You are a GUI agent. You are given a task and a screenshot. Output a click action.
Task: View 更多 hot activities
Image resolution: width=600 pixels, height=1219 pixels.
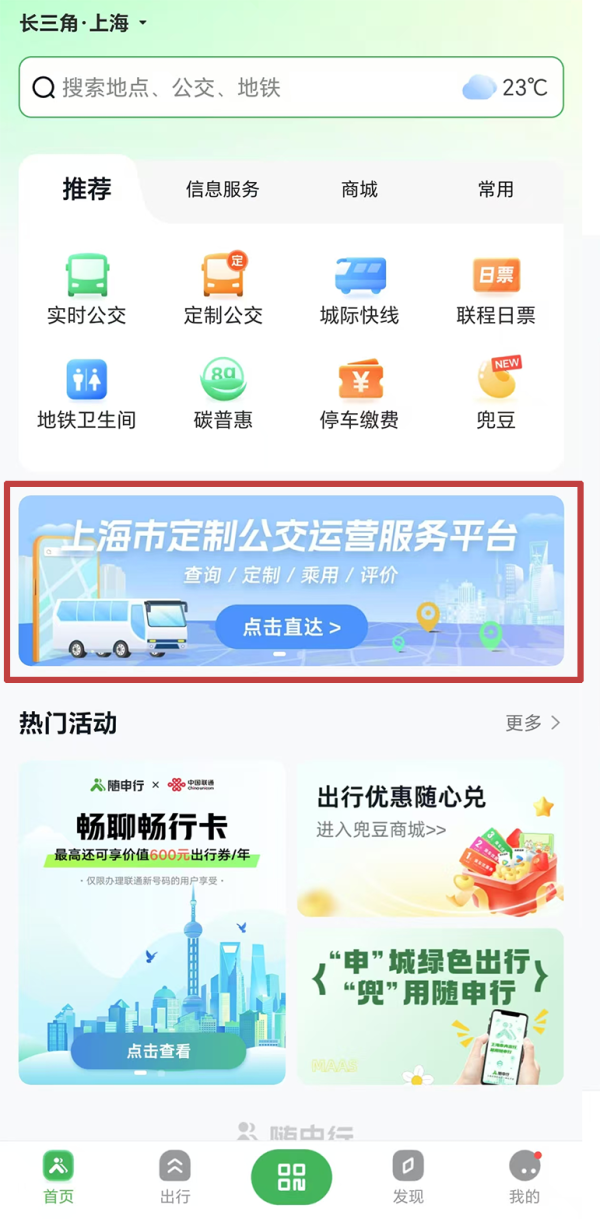coord(533,723)
